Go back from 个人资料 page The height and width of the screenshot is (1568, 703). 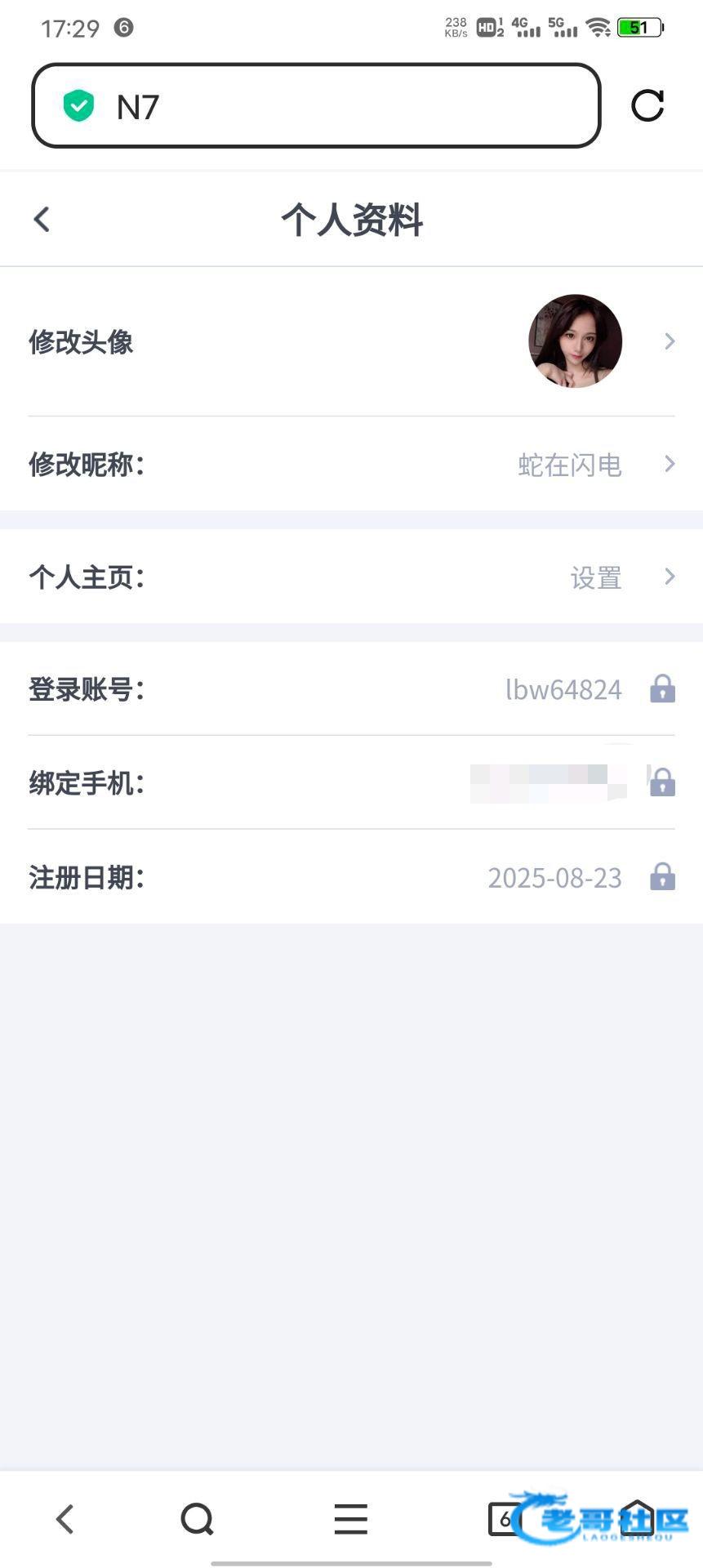pos(42,219)
